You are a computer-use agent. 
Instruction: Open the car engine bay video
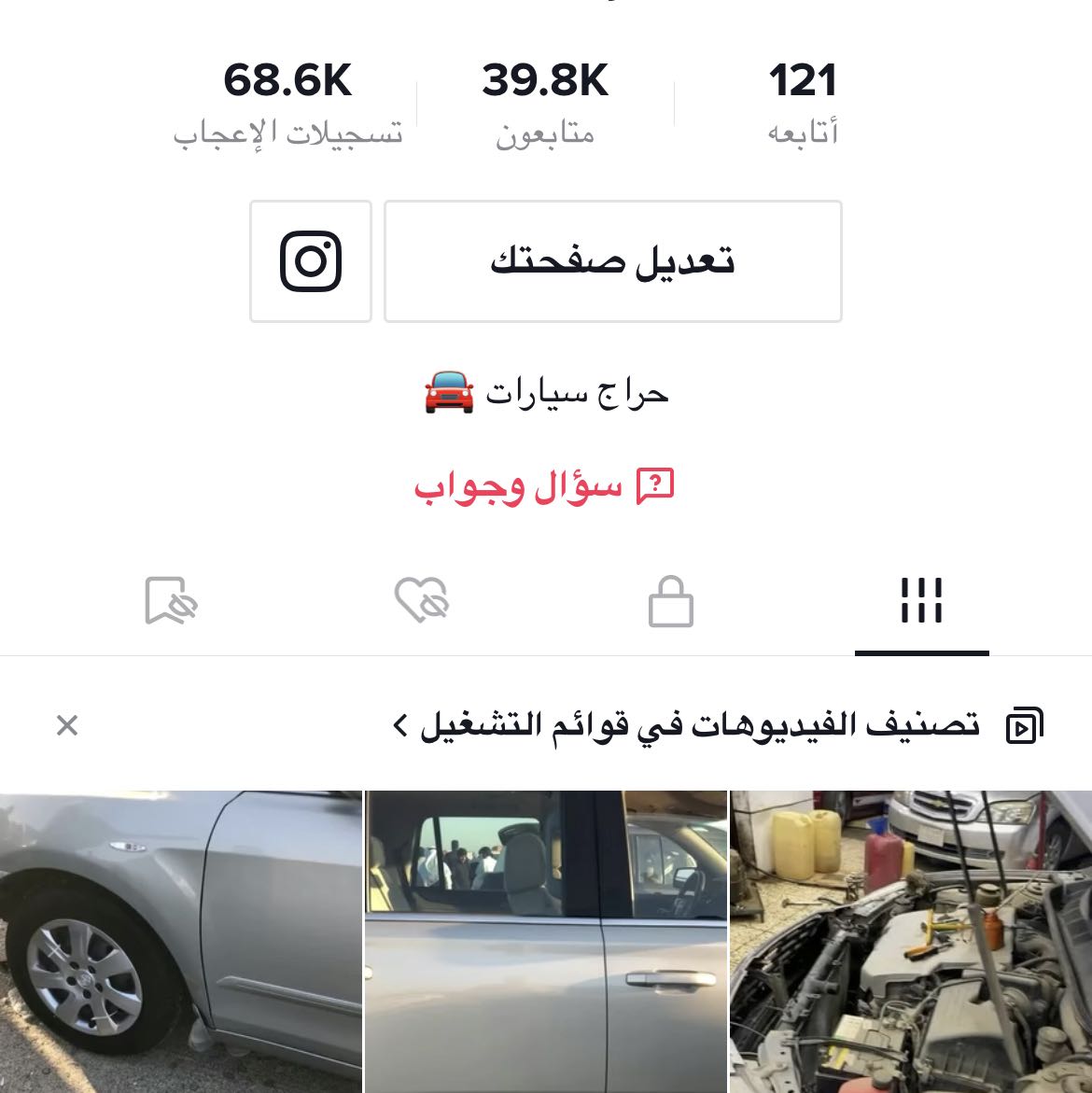[x=910, y=941]
